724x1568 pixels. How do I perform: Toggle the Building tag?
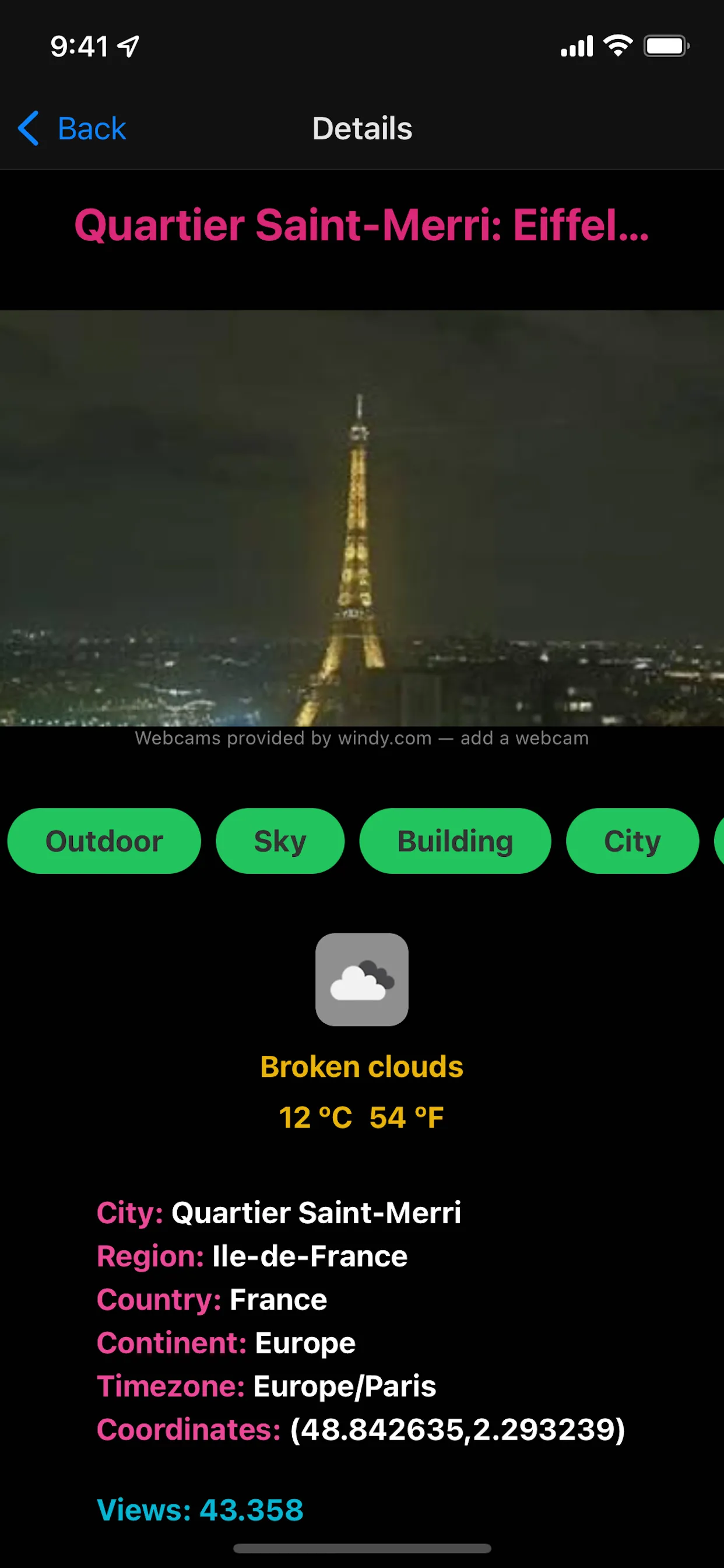(x=455, y=841)
